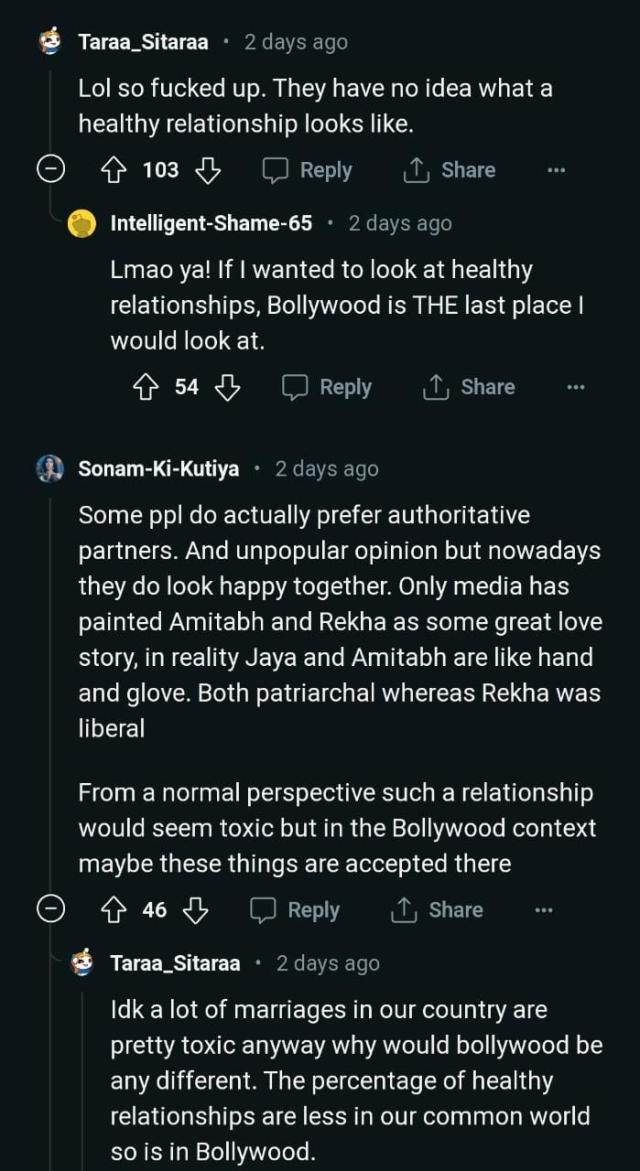Viewport: 640px width, 1171px height.
Task: Downvote the "Lol so fucked up" comment
Action: pyautogui.click(x=207, y=170)
